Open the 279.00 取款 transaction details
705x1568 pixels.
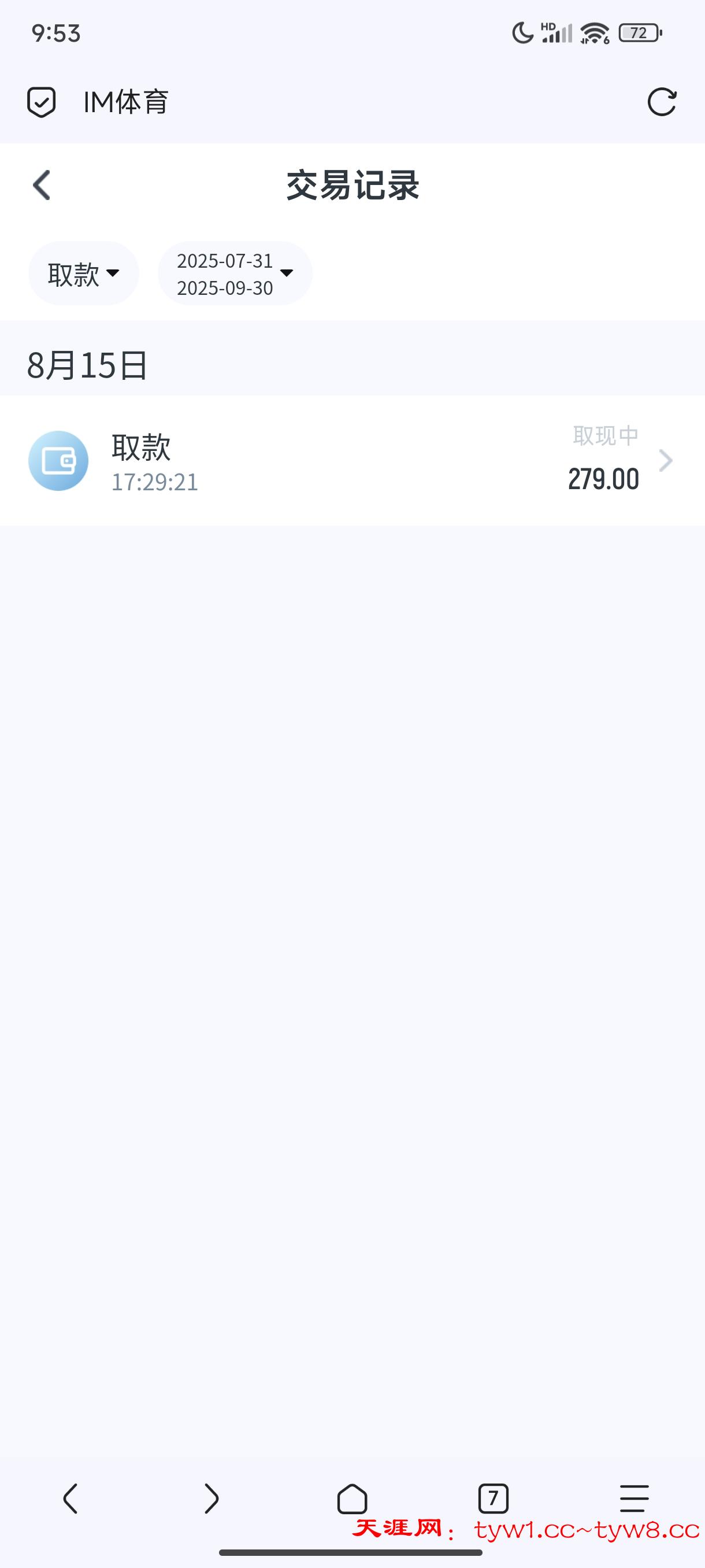click(x=352, y=461)
